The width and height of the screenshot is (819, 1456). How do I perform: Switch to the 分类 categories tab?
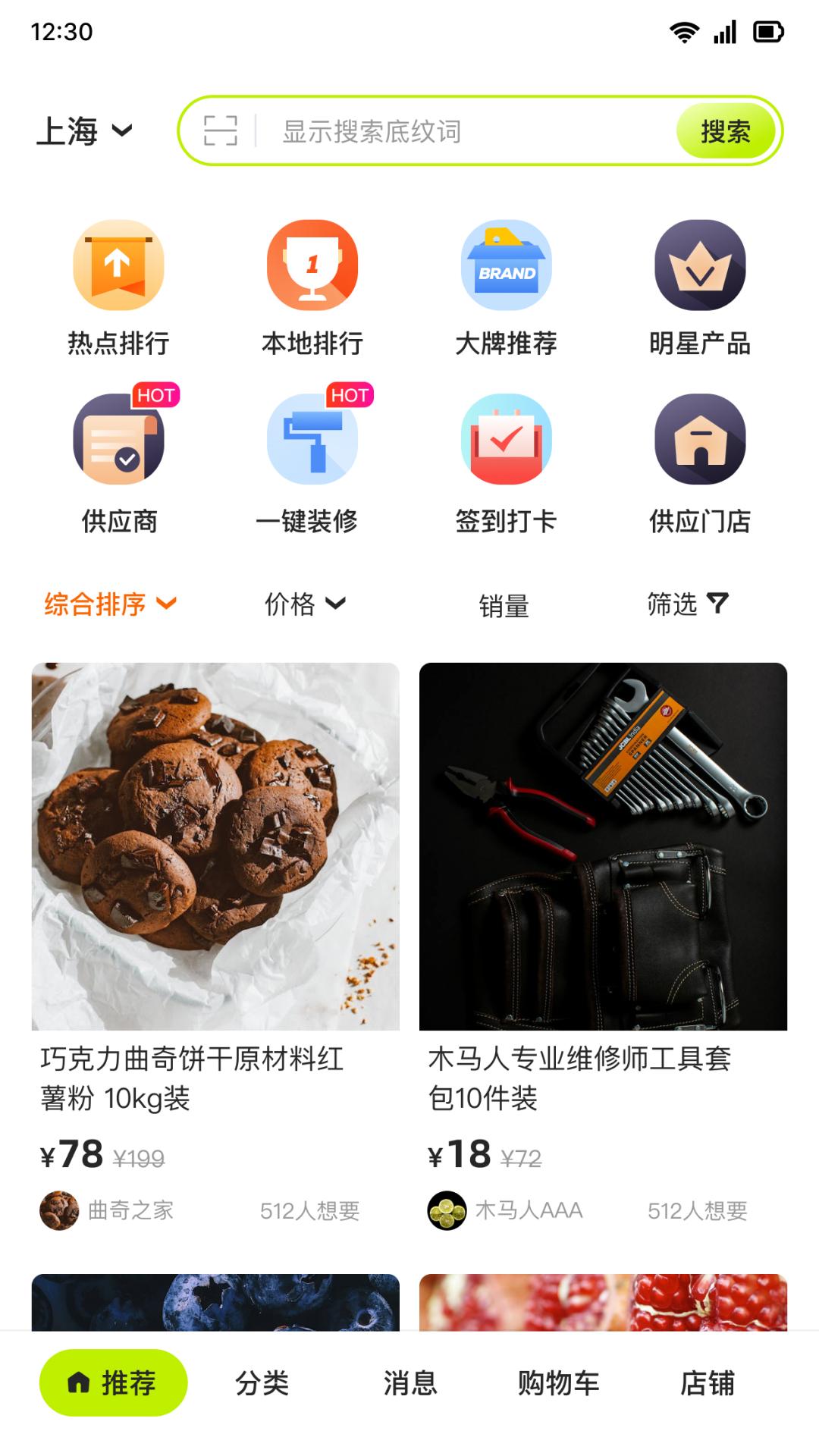(x=263, y=1382)
